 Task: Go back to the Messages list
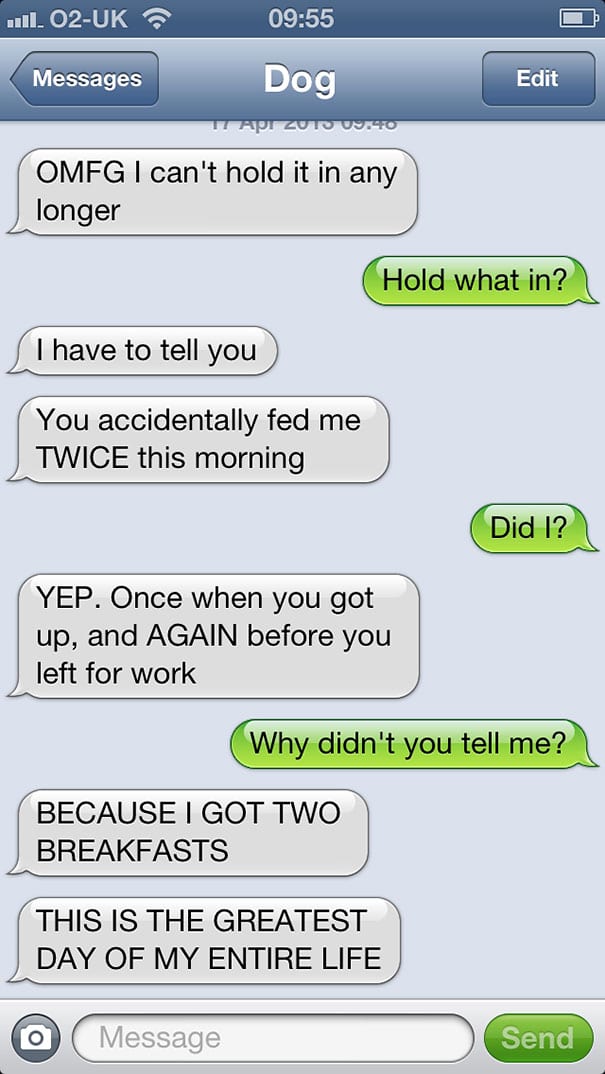click(x=84, y=79)
